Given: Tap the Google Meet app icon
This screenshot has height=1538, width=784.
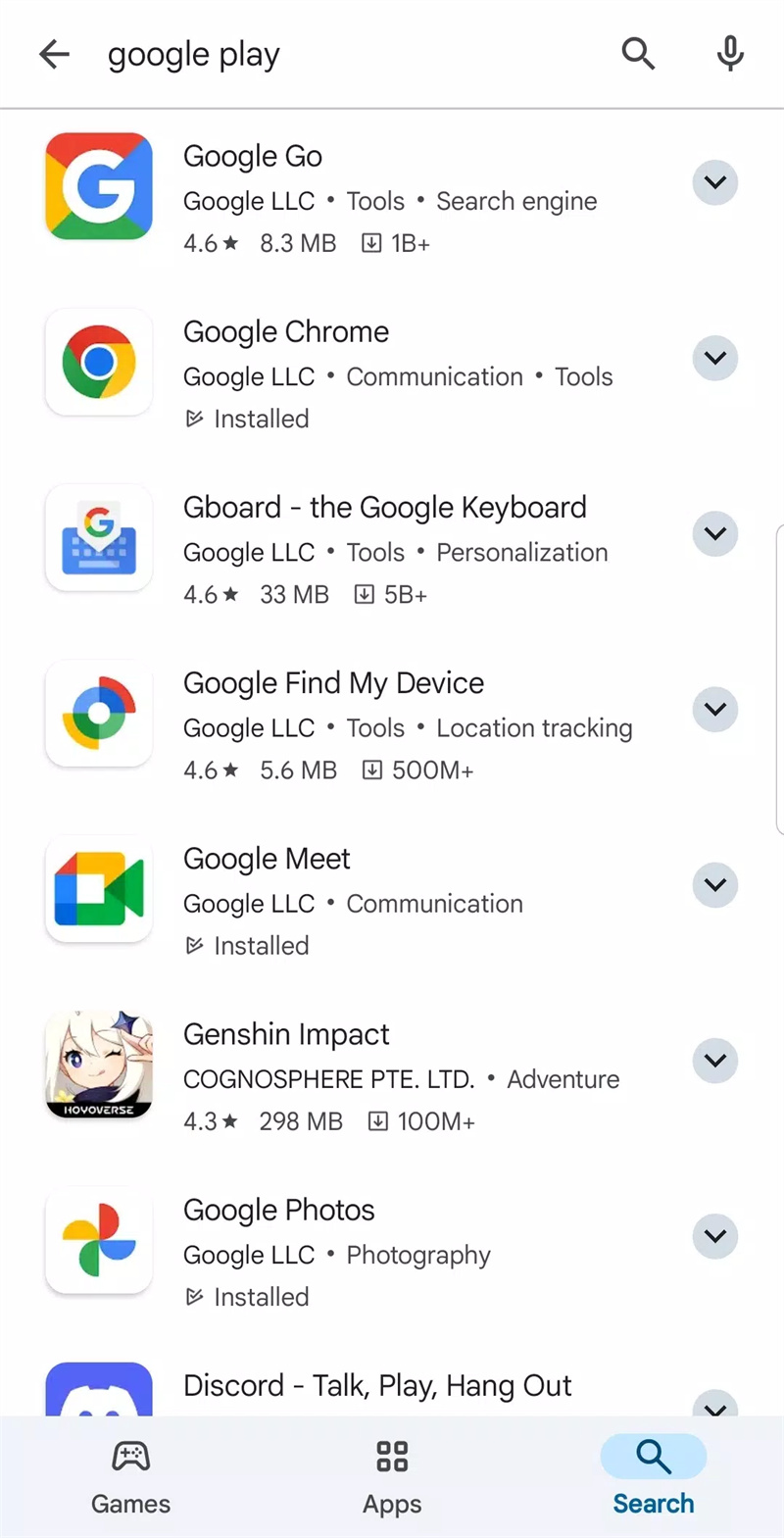Looking at the screenshot, I should [98, 888].
